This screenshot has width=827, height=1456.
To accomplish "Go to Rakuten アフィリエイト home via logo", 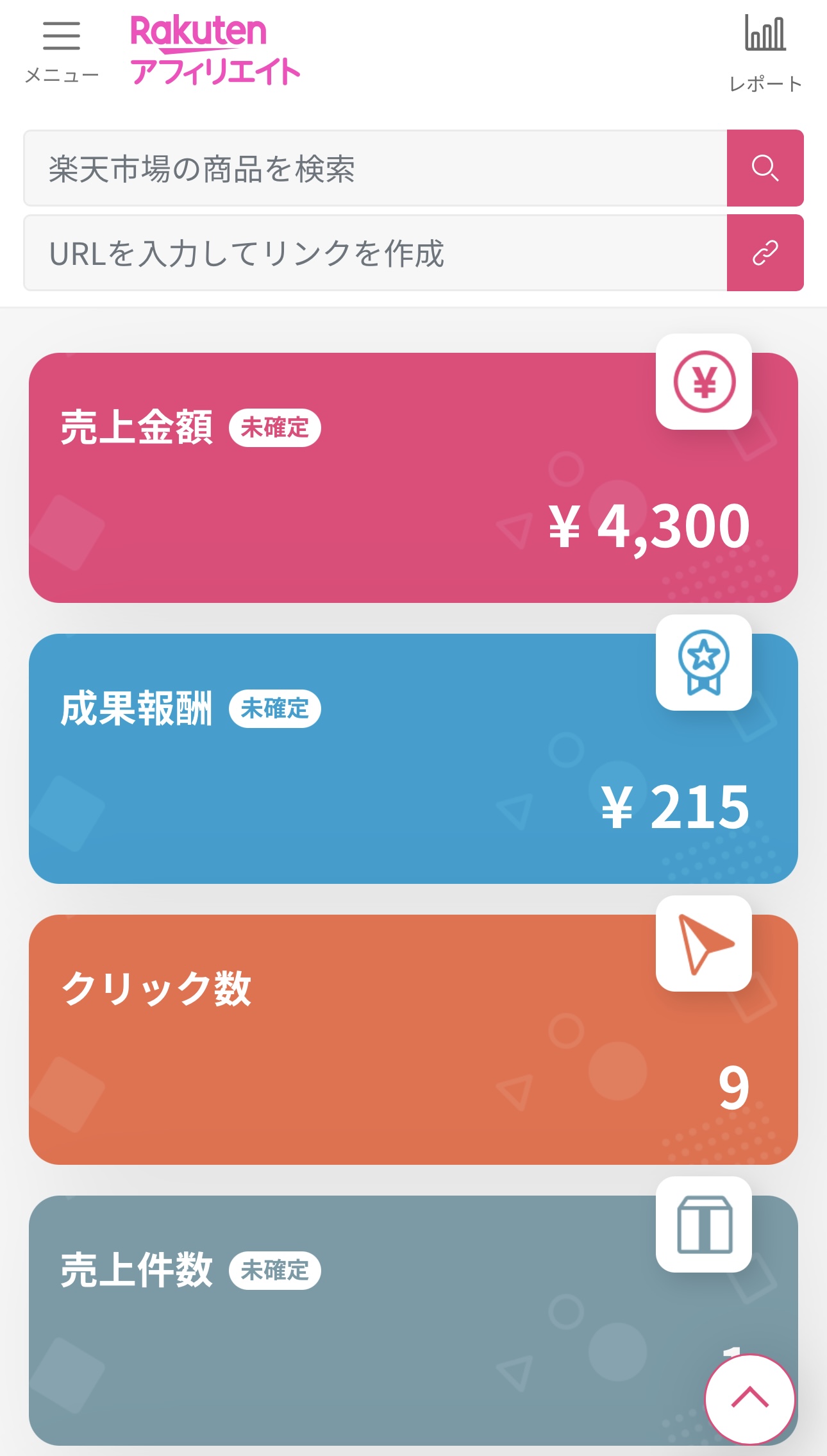I will tap(215, 51).
